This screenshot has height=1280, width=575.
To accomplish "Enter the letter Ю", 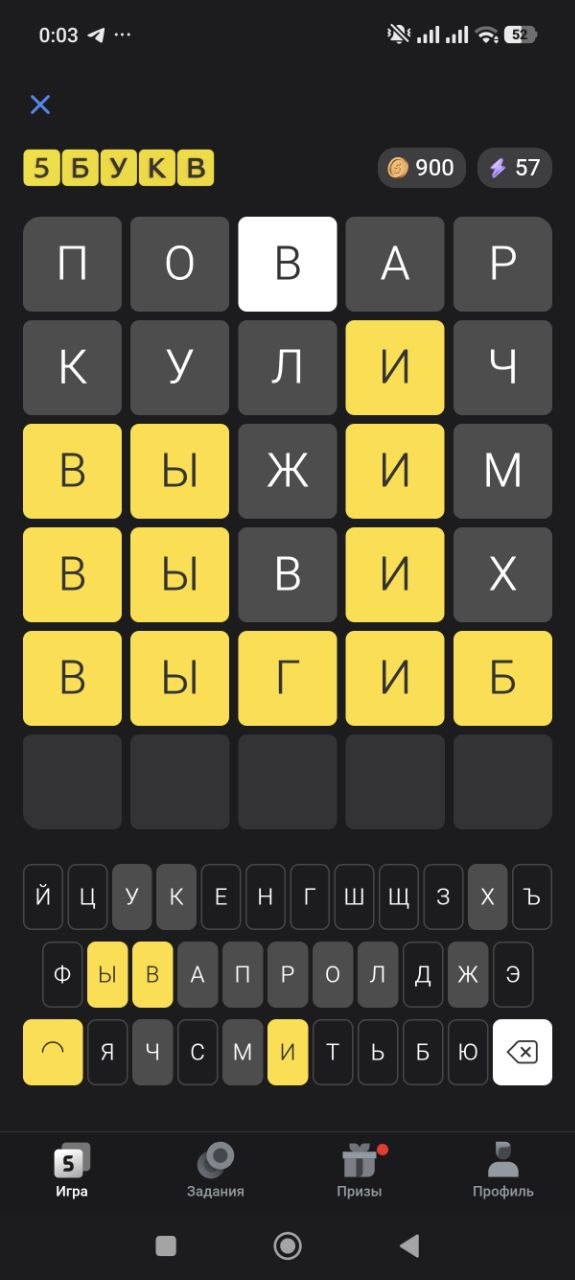I will point(468,1052).
